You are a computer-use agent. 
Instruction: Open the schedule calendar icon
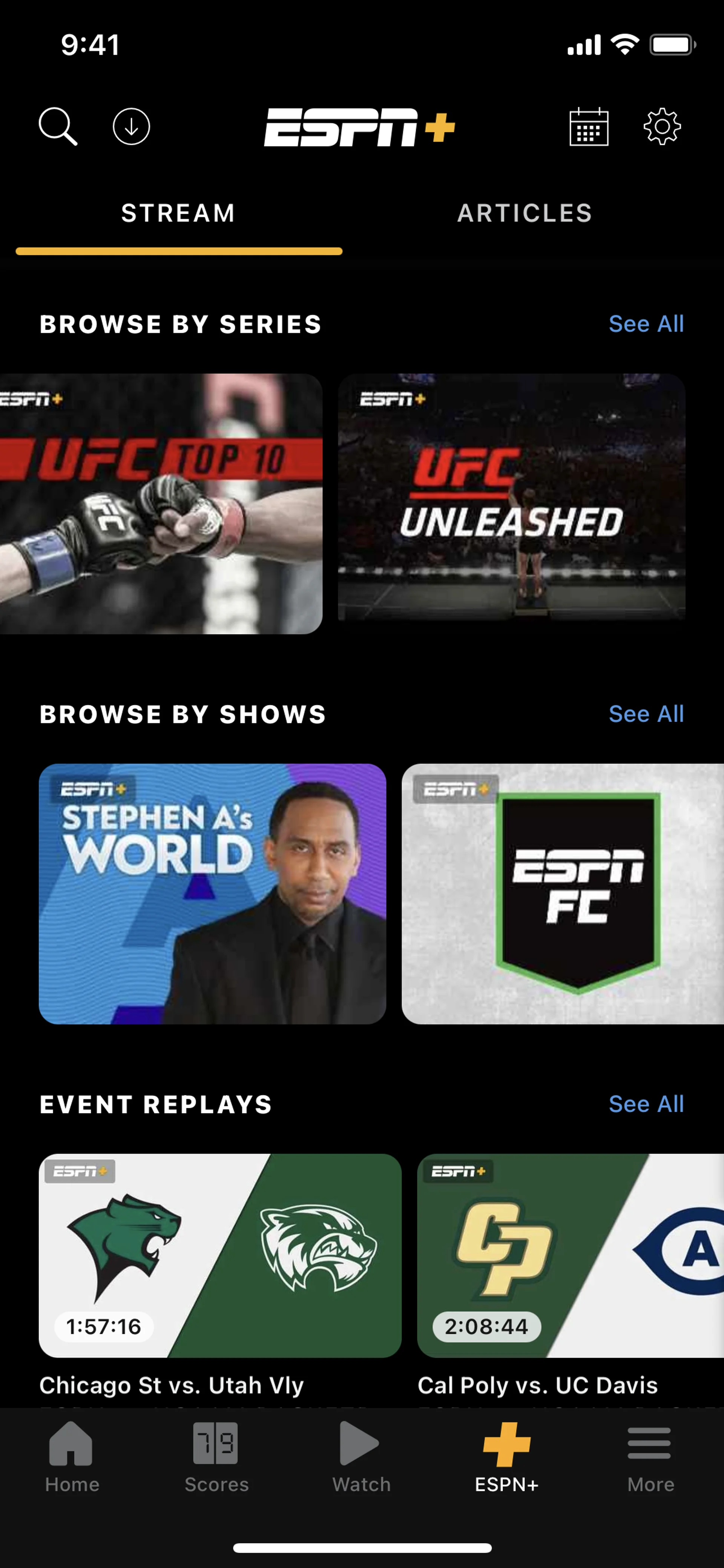[588, 127]
